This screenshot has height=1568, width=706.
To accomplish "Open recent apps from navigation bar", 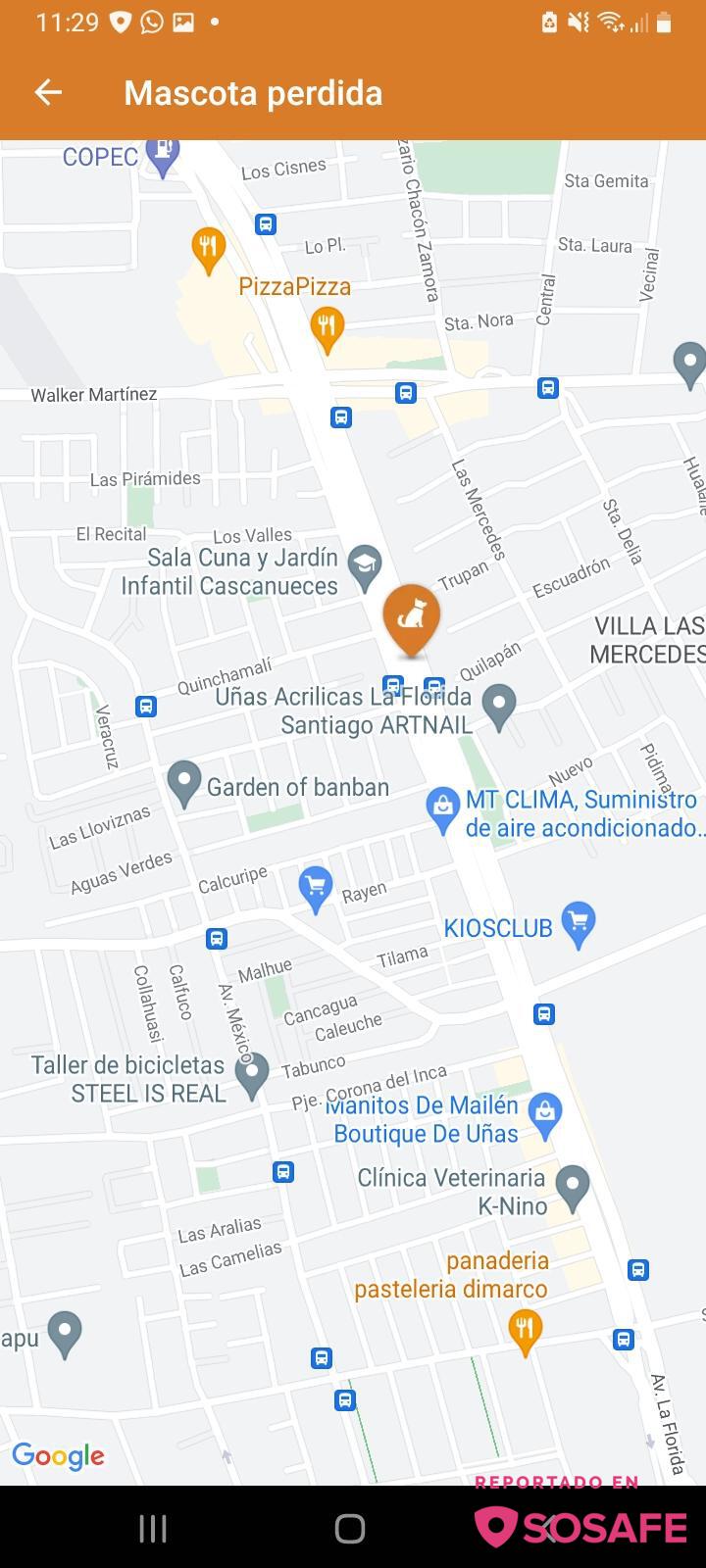I will [153, 1528].
